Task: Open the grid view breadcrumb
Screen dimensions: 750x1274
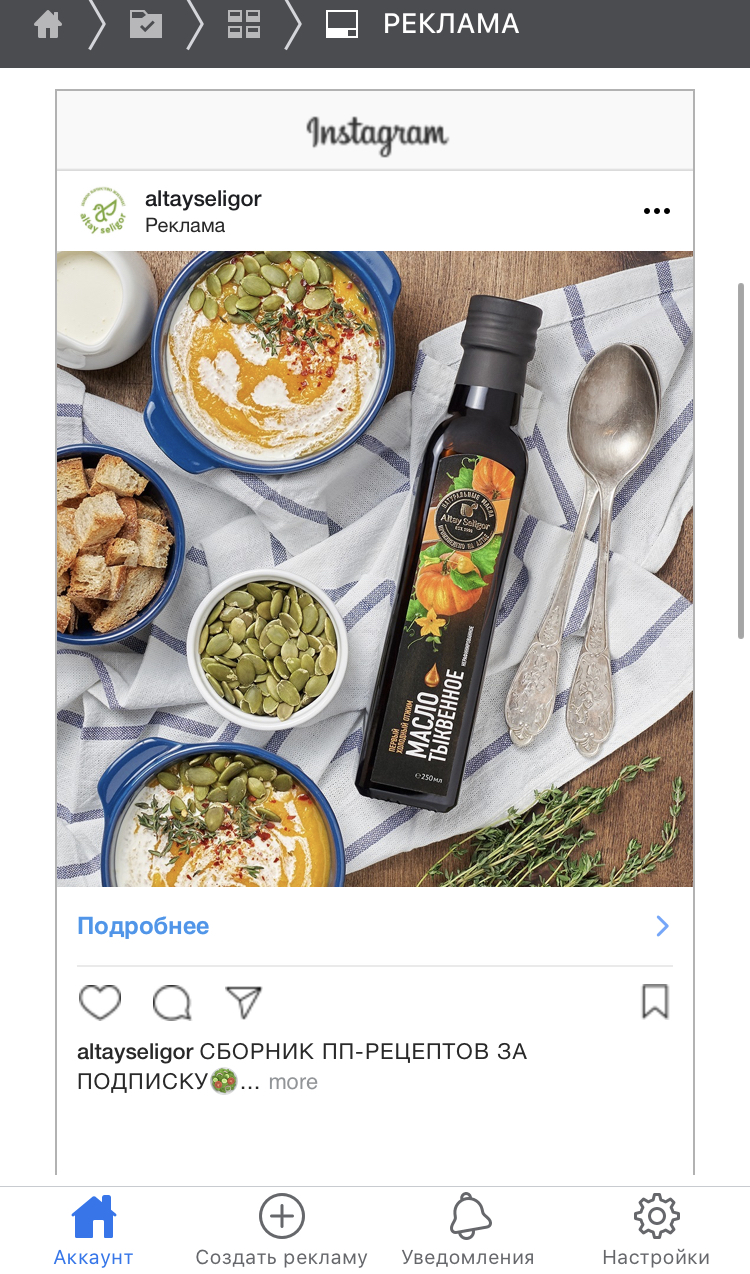Action: point(244,25)
